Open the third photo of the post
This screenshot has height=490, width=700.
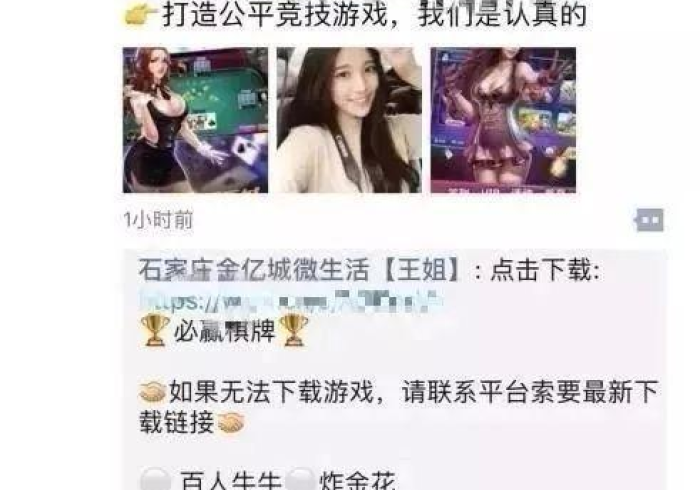coord(503,120)
